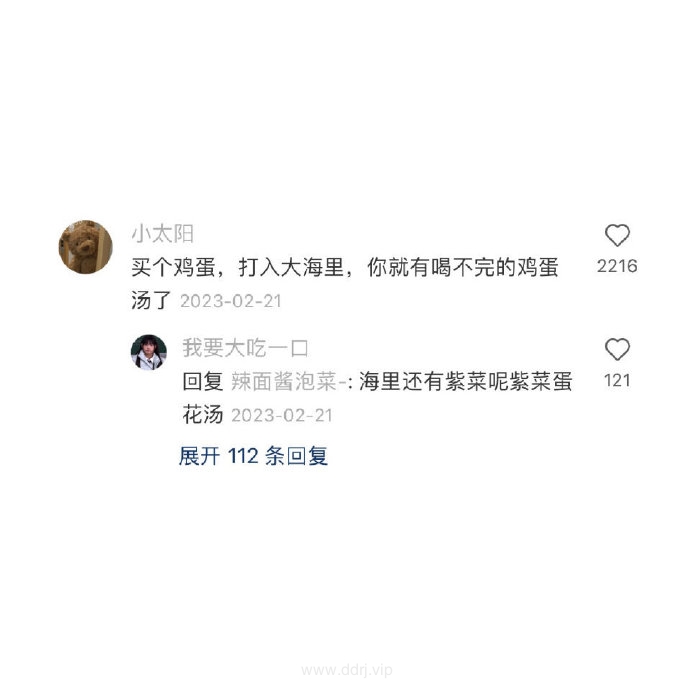Tap the username 我要大吃一口

245,348
